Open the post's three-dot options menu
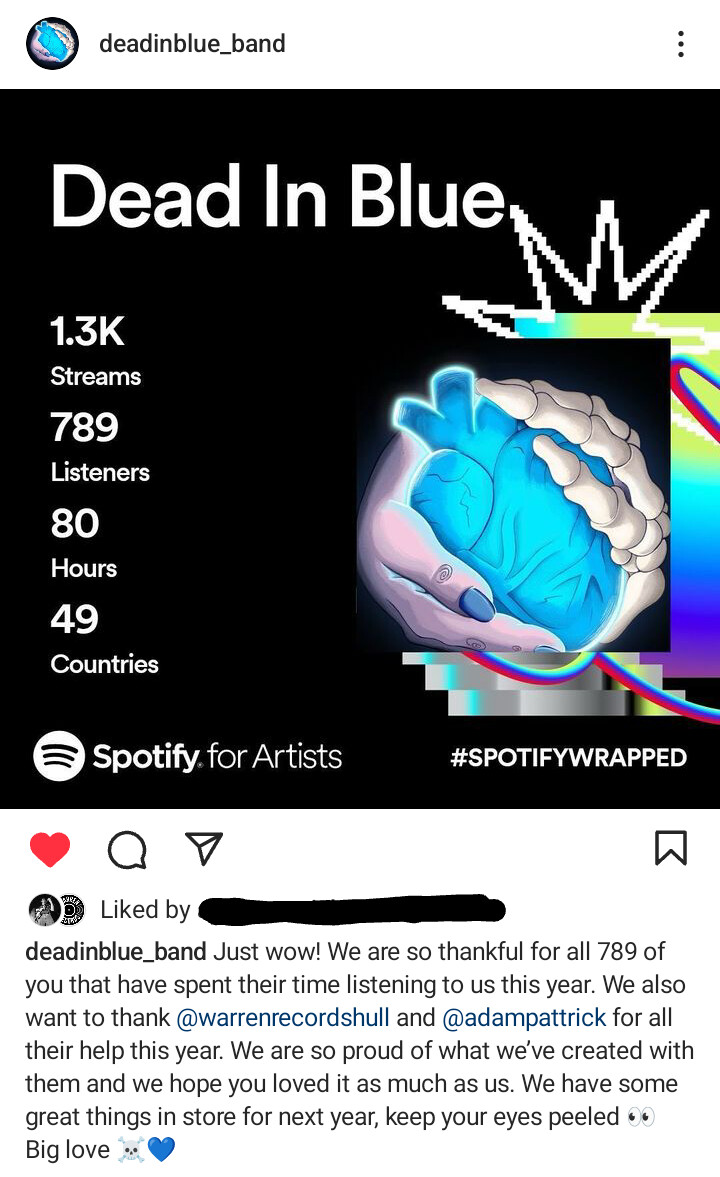Image resolution: width=720 pixels, height=1177 pixels. (680, 44)
